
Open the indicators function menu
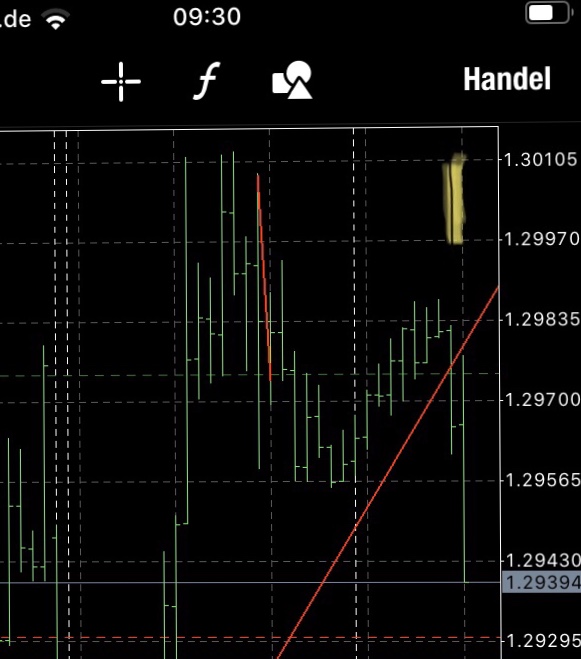tap(206, 81)
